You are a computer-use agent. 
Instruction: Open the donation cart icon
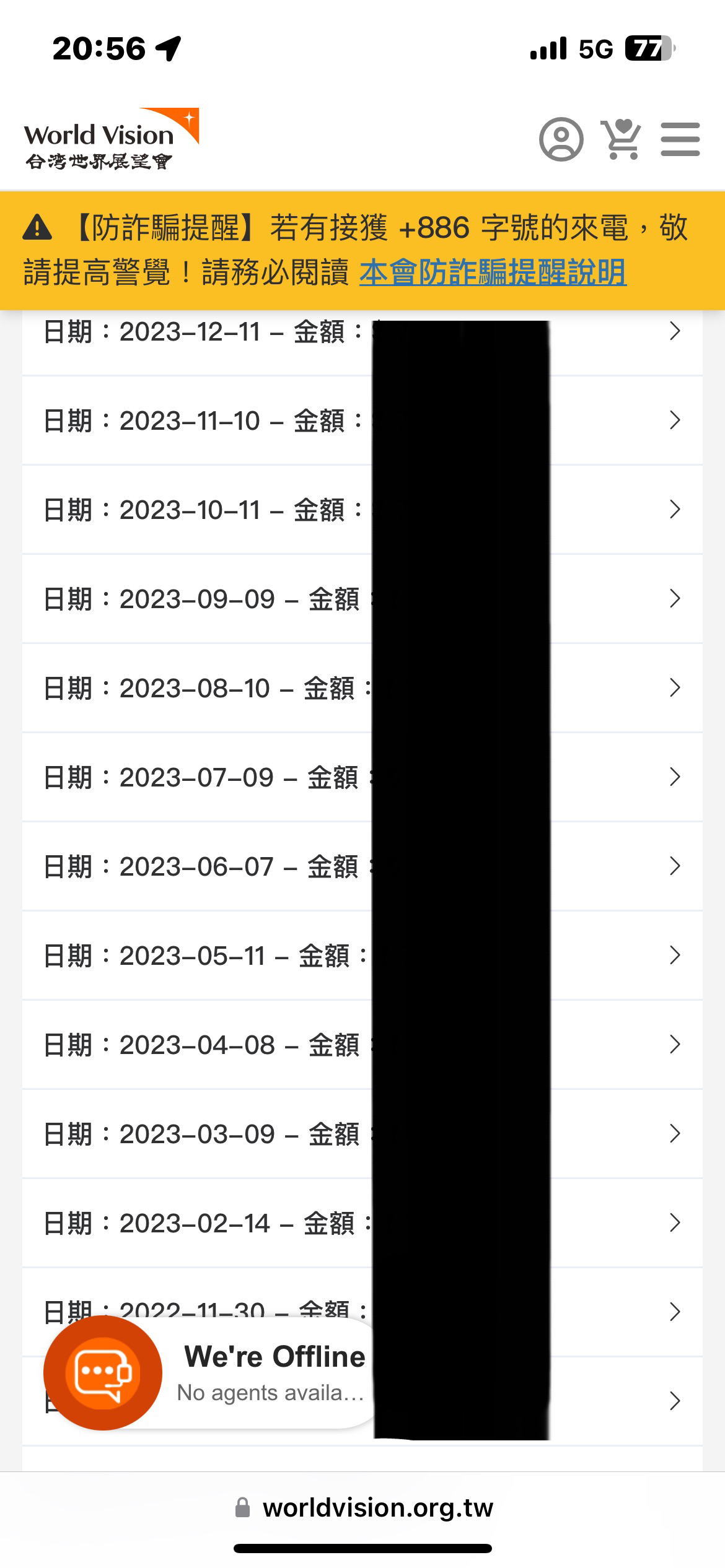pyautogui.click(x=621, y=139)
